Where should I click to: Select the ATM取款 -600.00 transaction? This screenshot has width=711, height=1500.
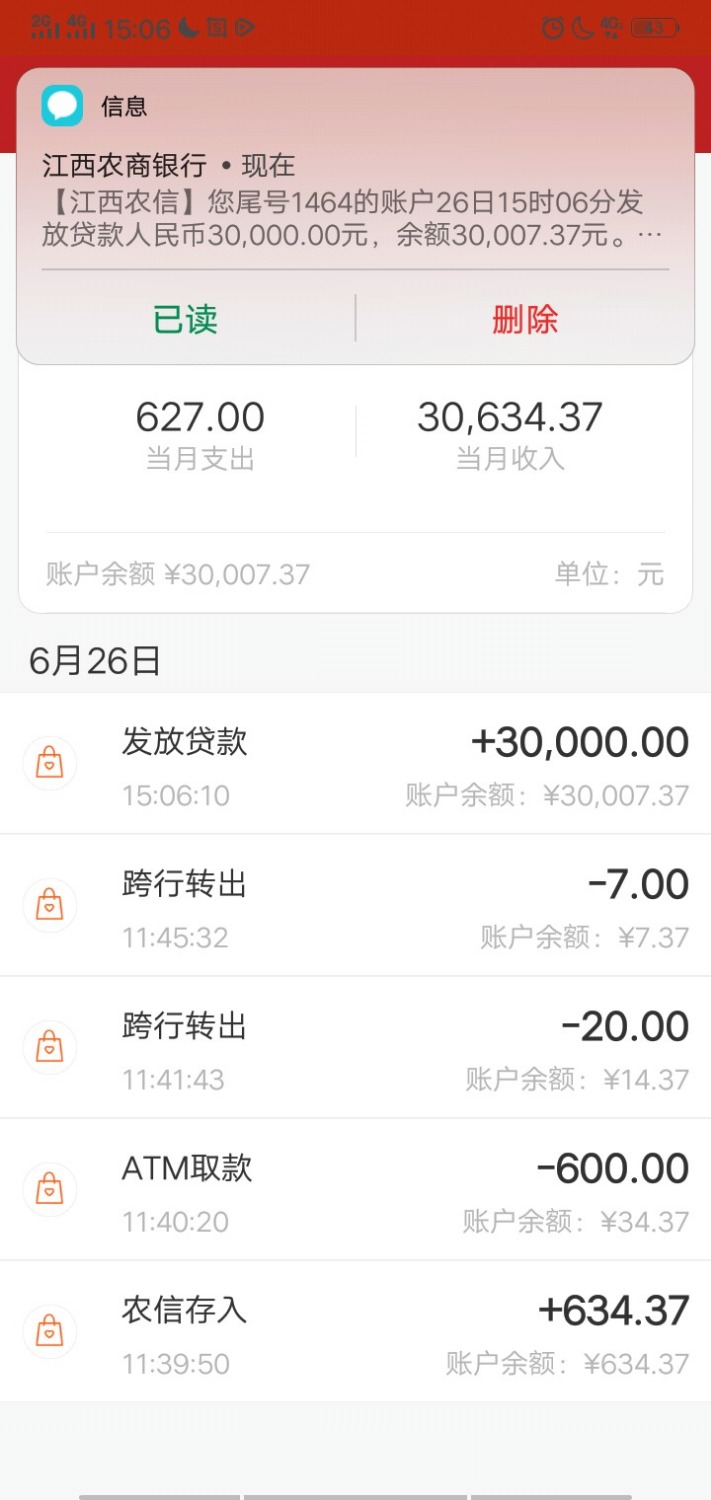click(x=355, y=1189)
